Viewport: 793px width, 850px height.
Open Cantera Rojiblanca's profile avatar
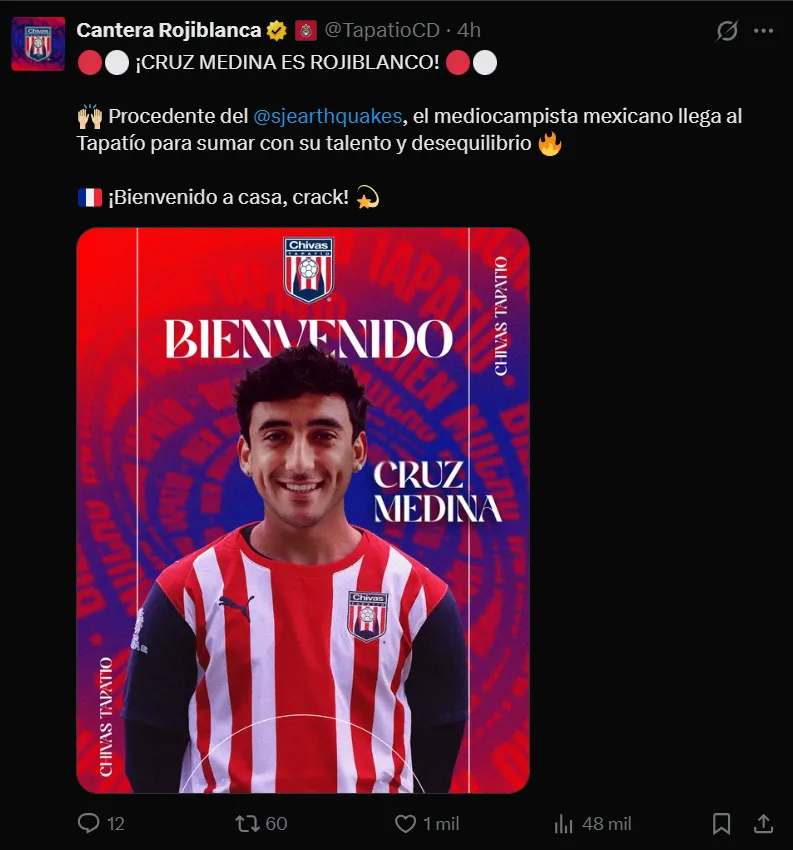pos(38,44)
